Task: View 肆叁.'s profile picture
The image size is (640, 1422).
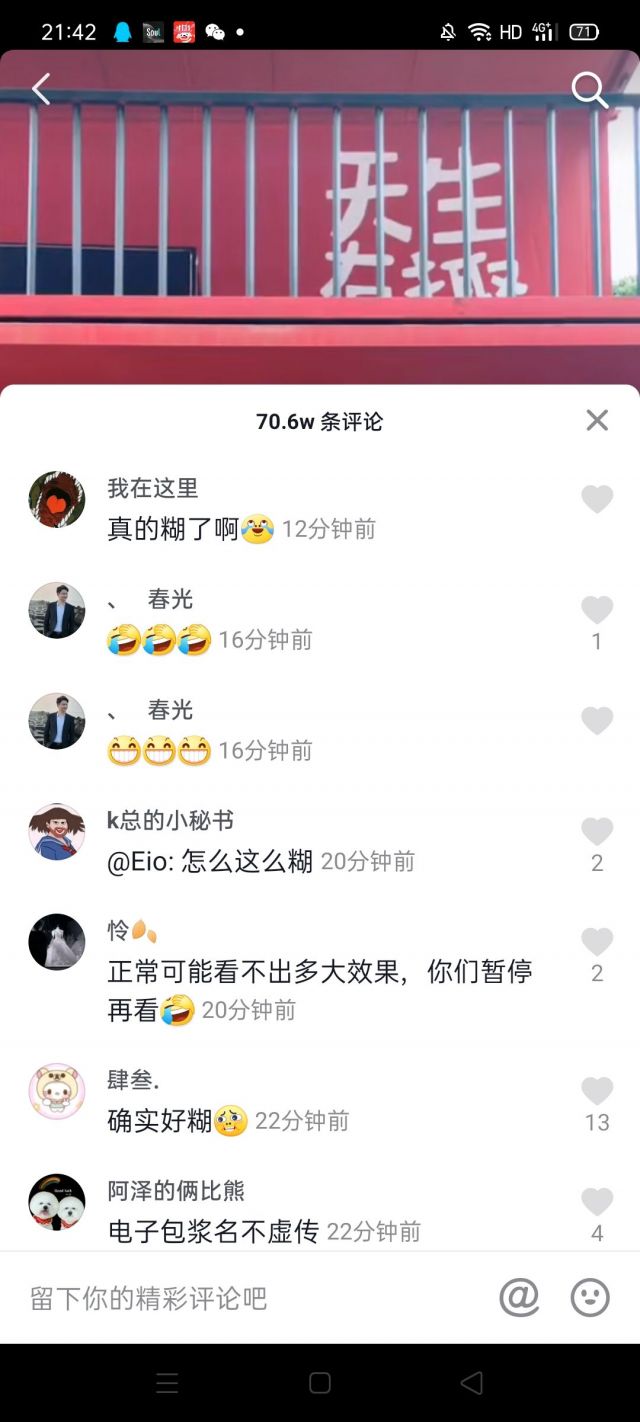Action: click(57, 1091)
